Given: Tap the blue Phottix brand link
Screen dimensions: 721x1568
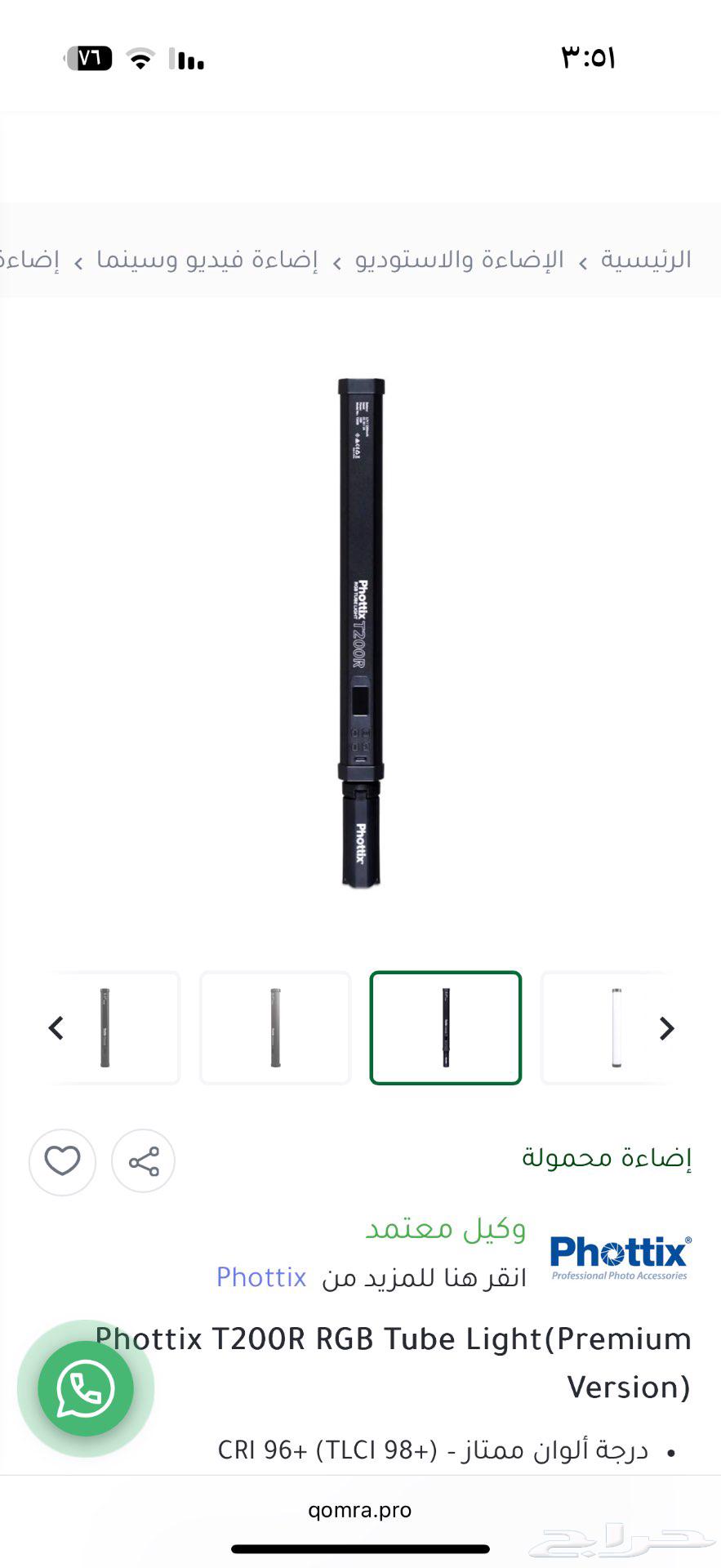Looking at the screenshot, I should [261, 1277].
